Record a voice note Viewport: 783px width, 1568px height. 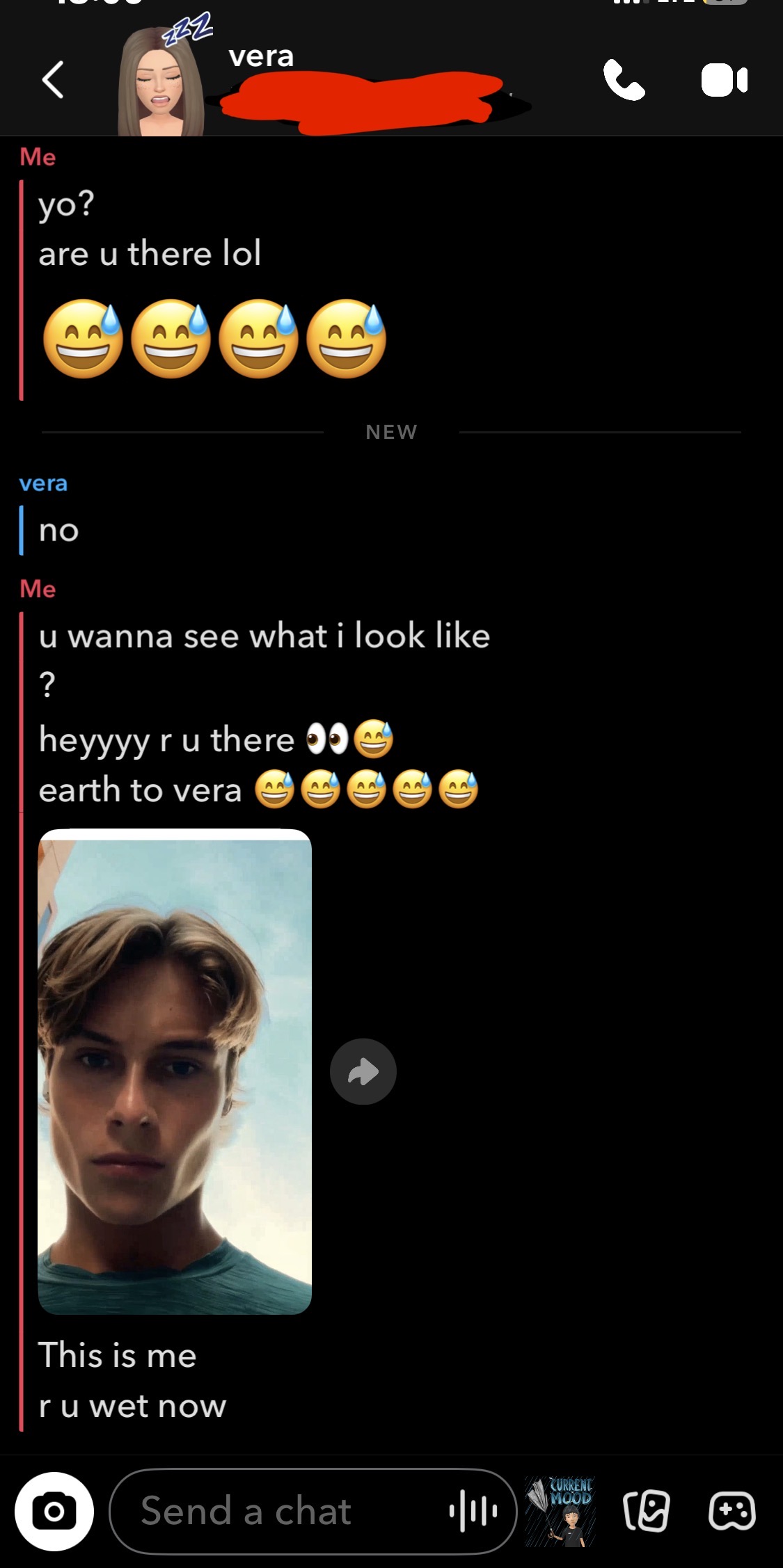pos(473,1511)
